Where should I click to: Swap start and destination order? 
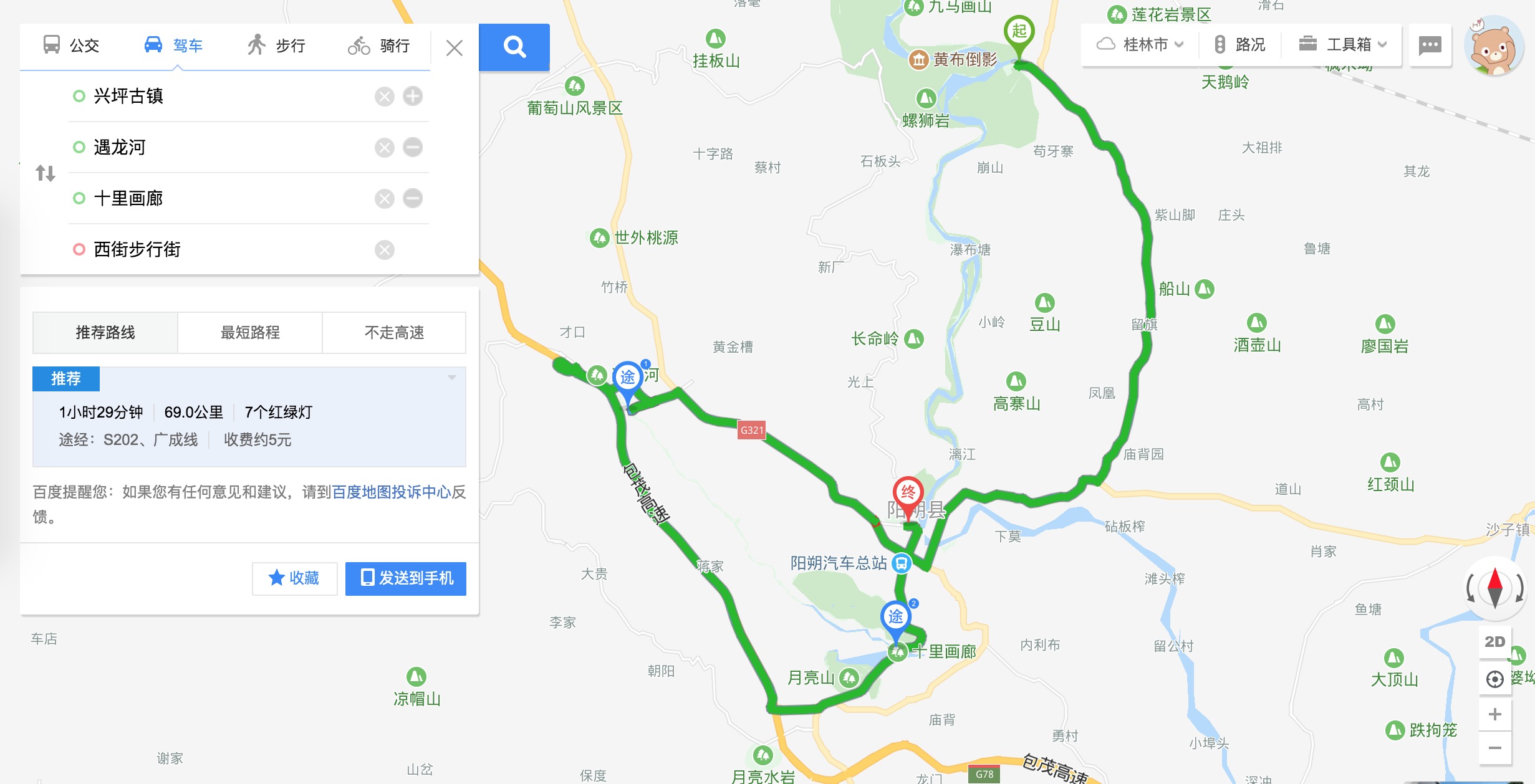click(x=46, y=173)
